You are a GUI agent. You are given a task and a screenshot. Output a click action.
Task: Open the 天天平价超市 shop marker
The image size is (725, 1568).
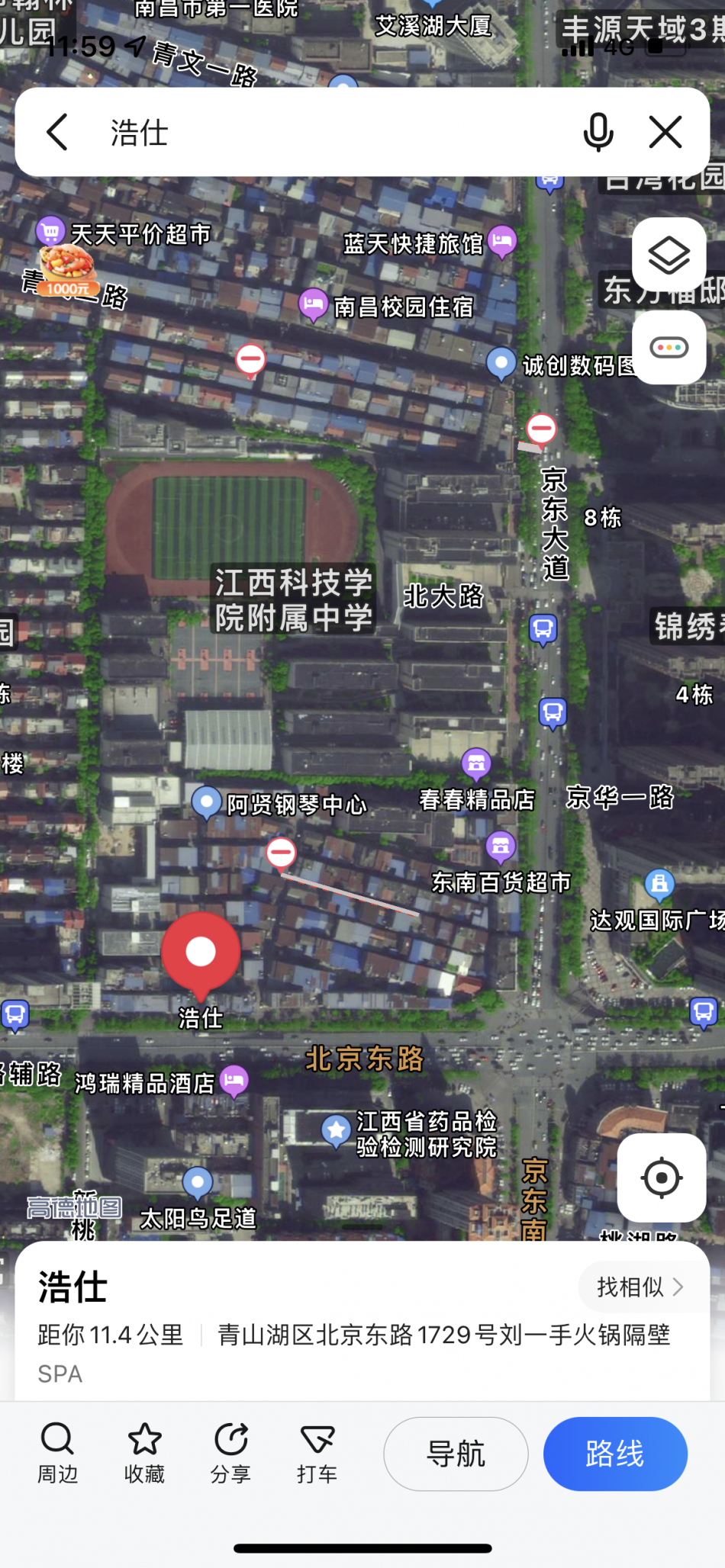click(x=50, y=230)
